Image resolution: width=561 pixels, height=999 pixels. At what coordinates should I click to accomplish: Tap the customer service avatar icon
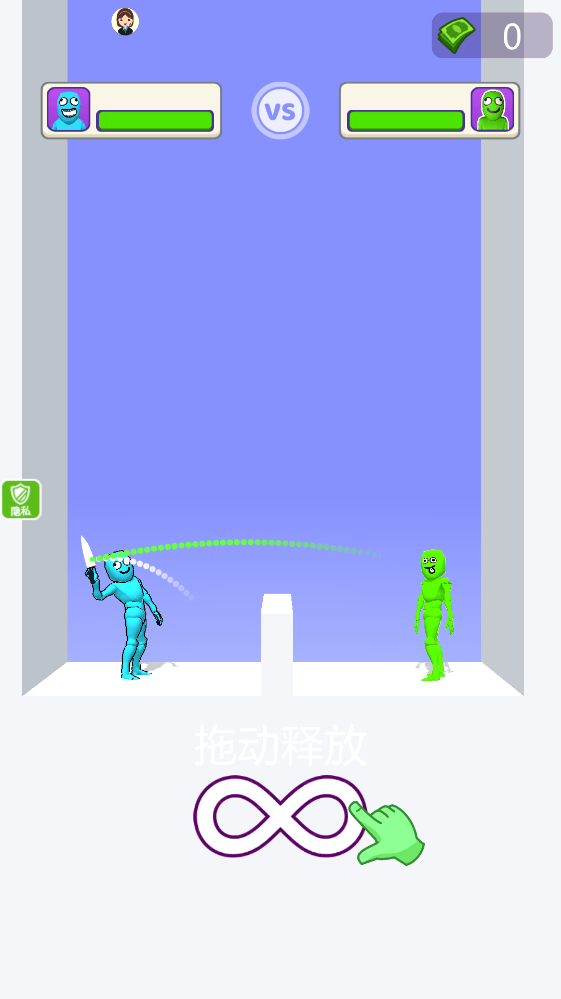click(125, 22)
